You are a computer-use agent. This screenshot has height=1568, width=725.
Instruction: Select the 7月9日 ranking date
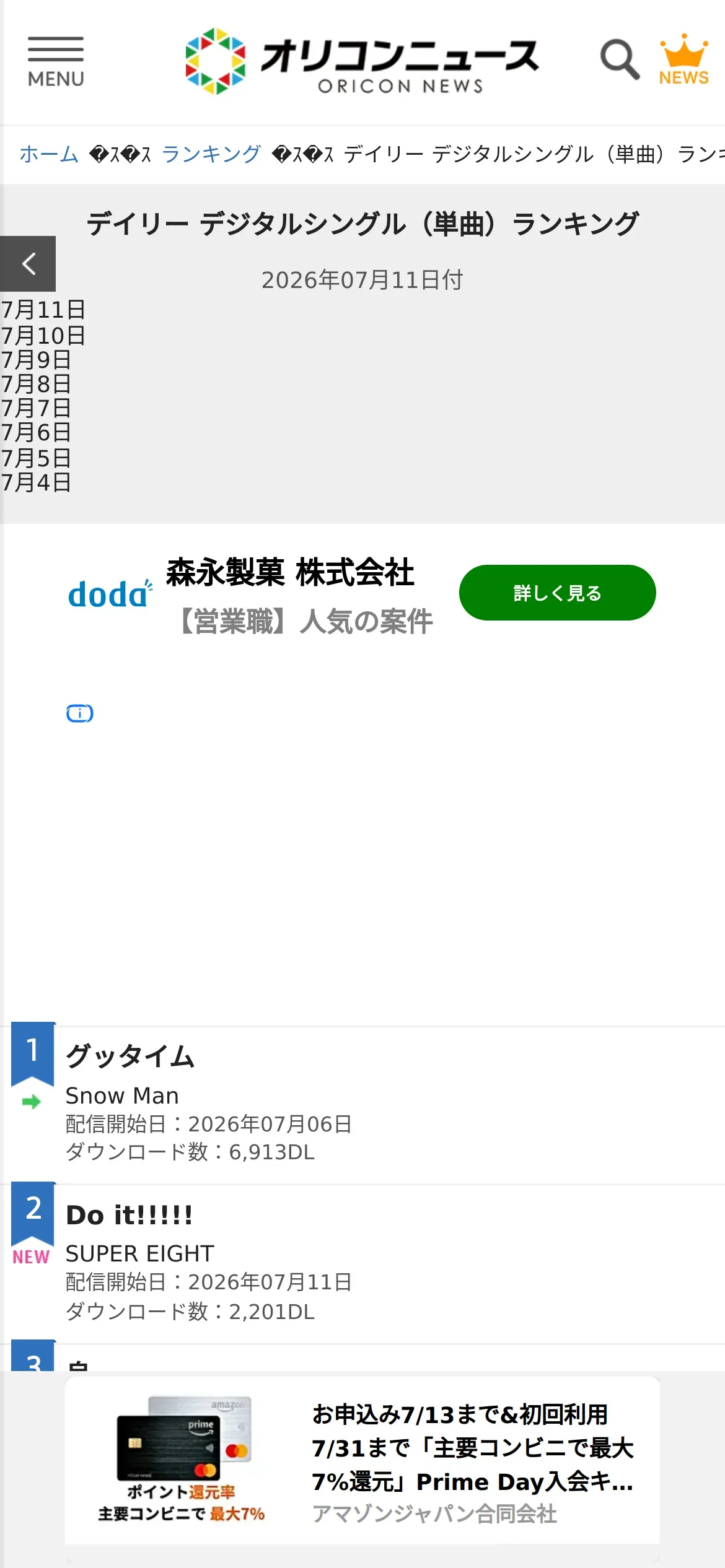(x=36, y=360)
